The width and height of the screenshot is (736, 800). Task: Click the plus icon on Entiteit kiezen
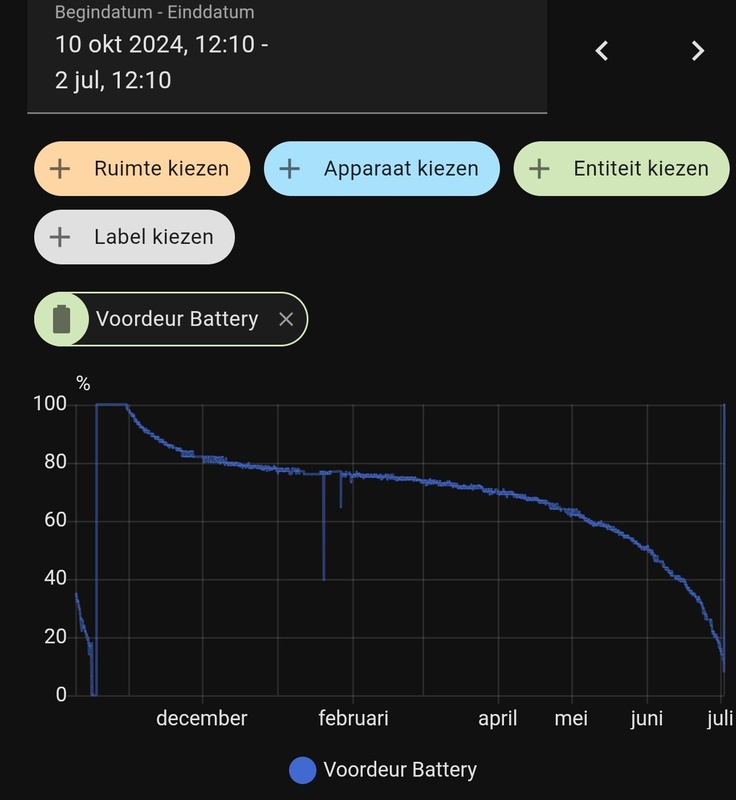click(541, 168)
